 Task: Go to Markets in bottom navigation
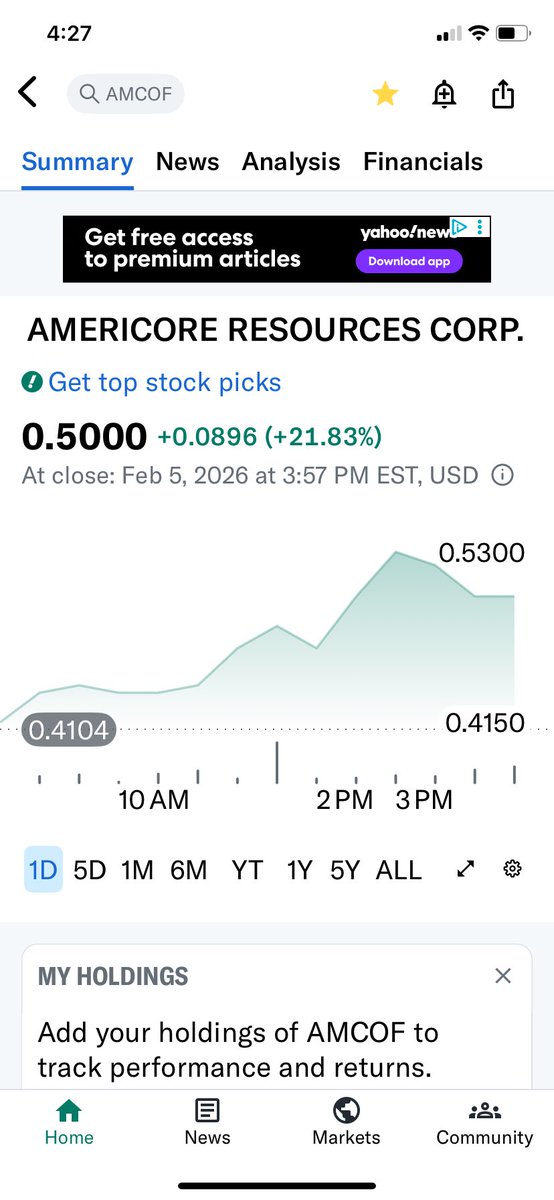[346, 1122]
